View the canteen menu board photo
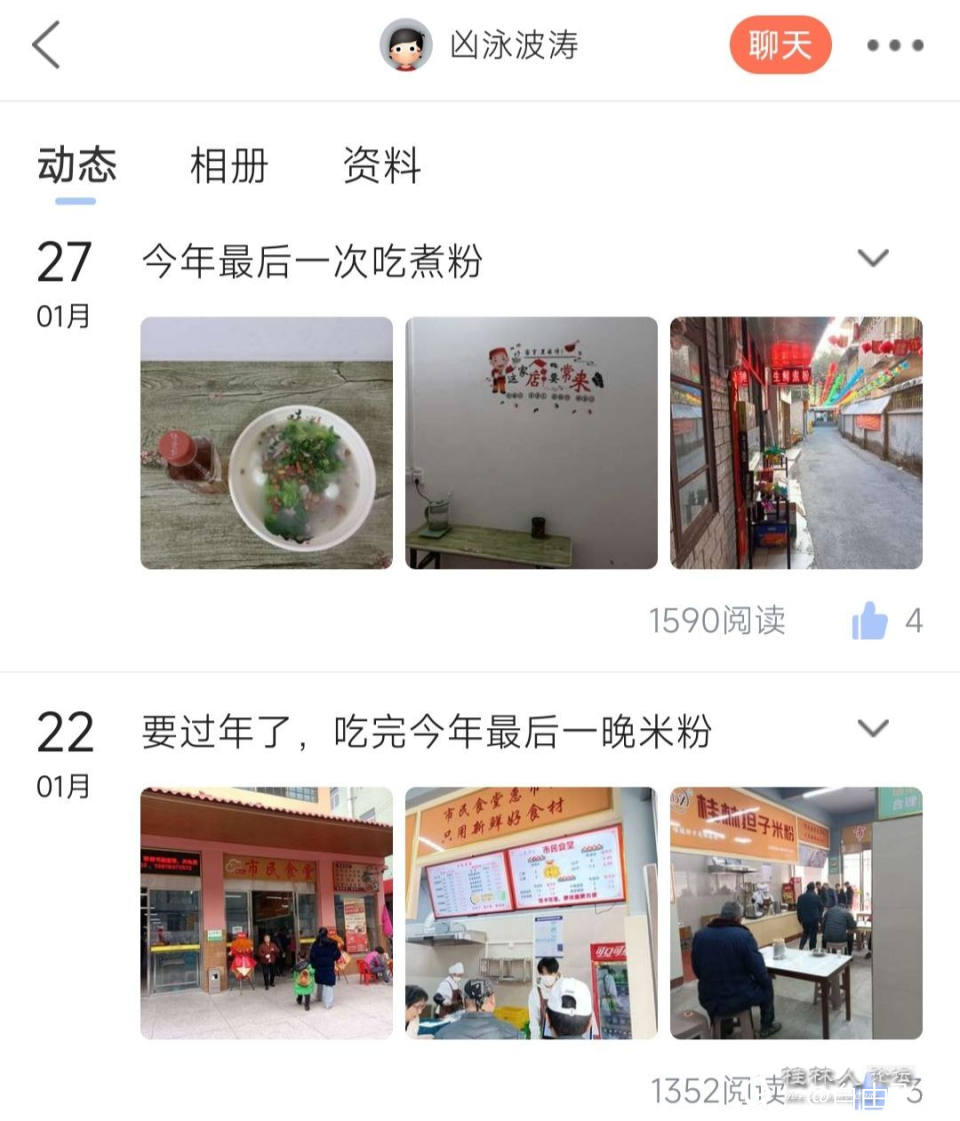Image resolution: width=960 pixels, height=1121 pixels. click(x=531, y=913)
